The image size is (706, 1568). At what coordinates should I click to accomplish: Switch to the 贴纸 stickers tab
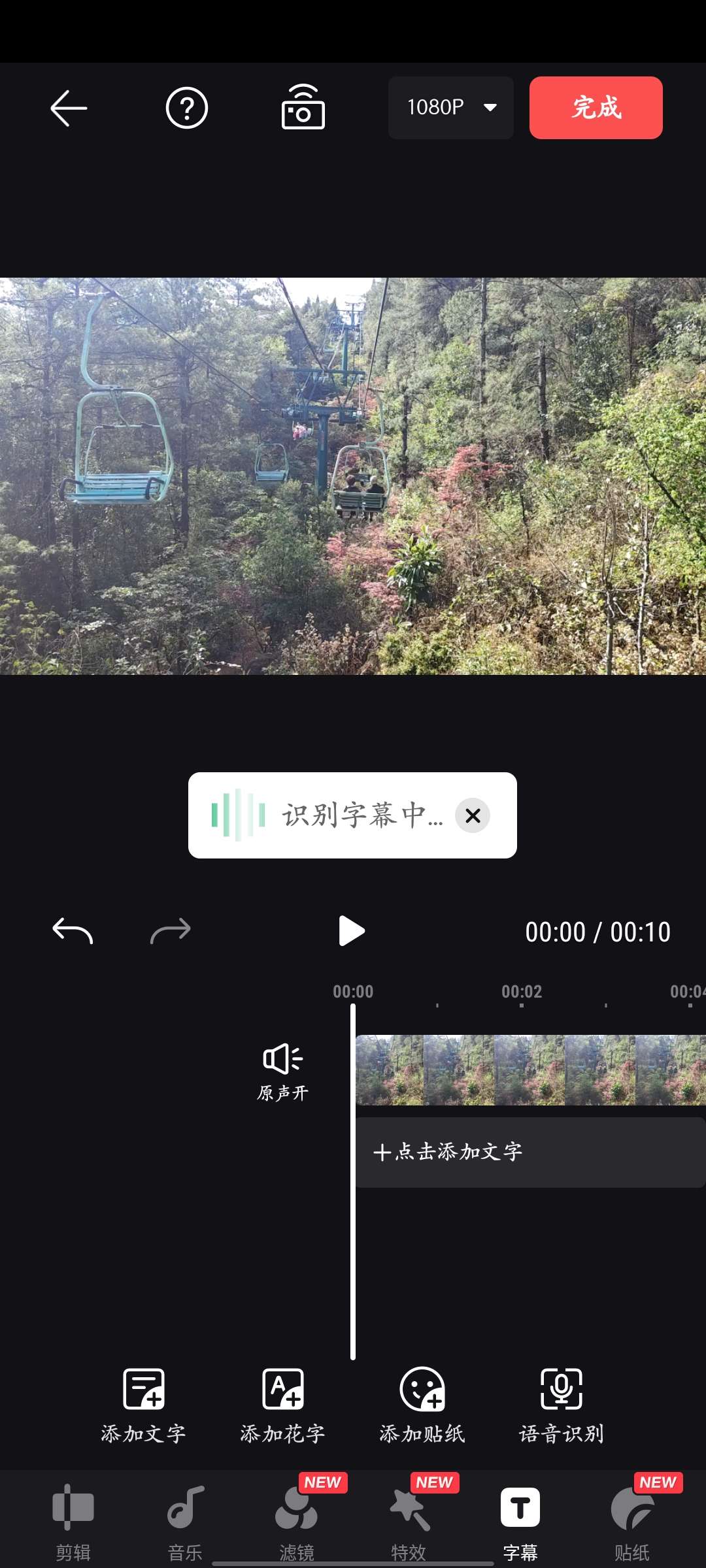tap(633, 1511)
